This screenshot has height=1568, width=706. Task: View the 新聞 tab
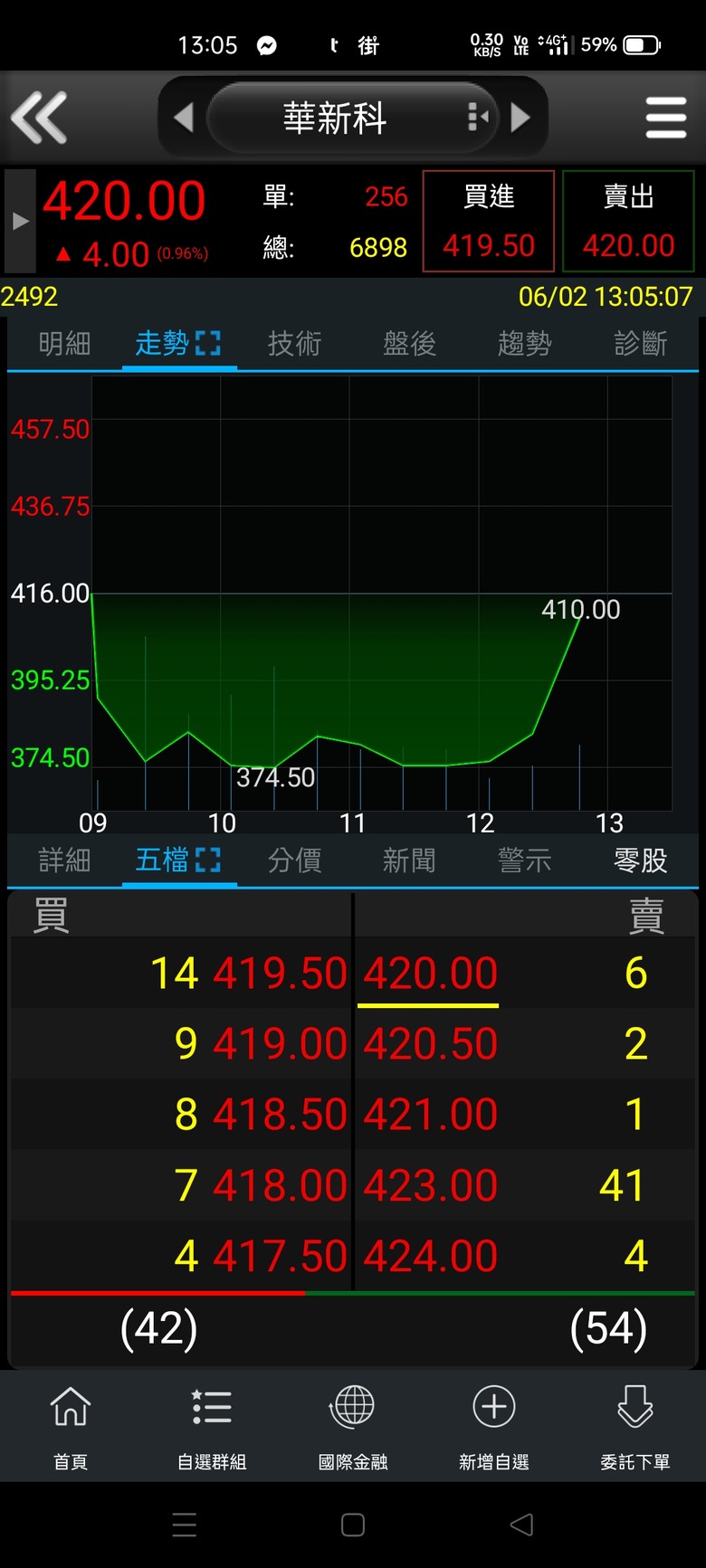pyautogui.click(x=409, y=860)
